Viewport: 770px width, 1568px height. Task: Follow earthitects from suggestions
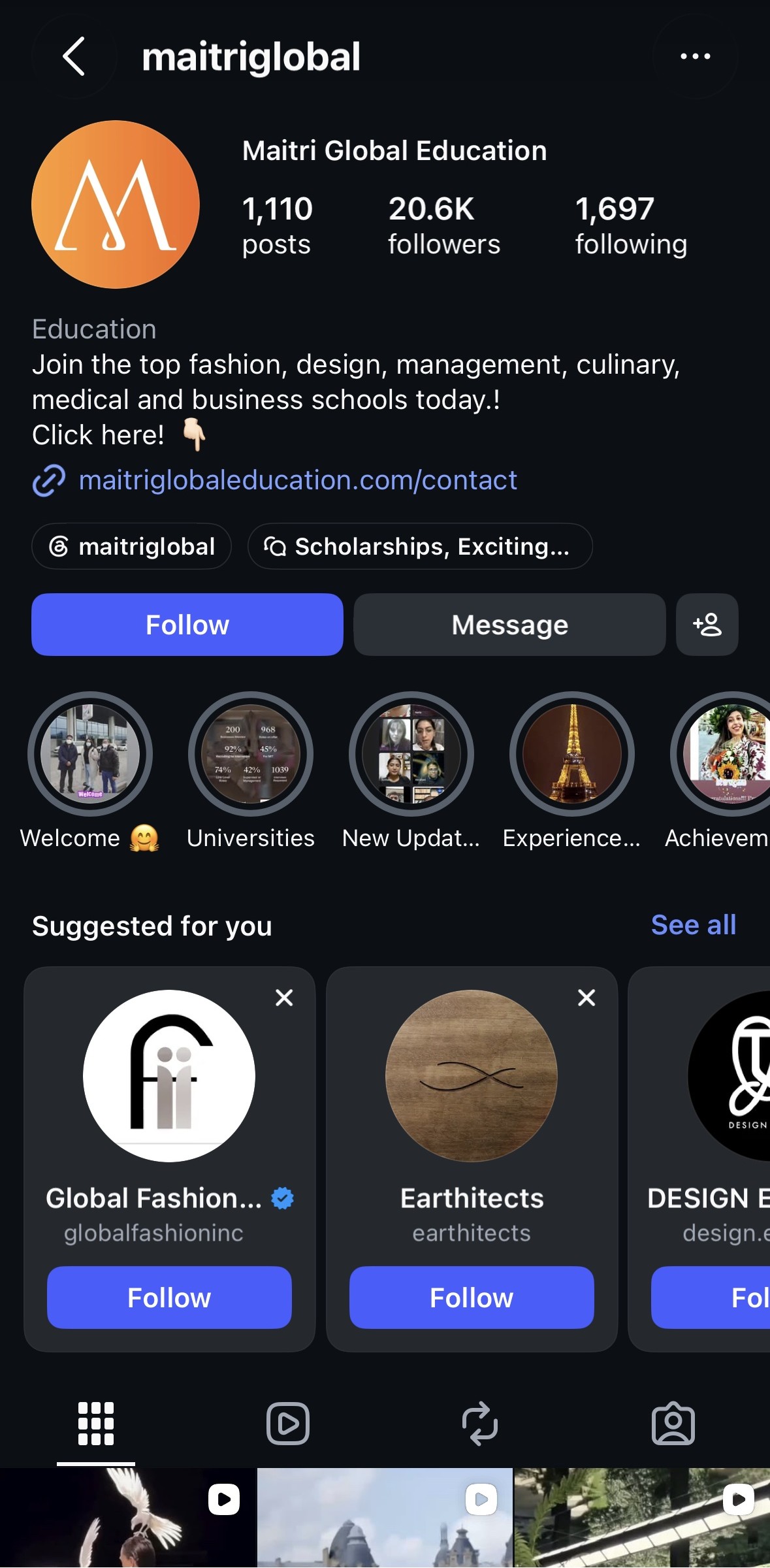coord(472,1298)
